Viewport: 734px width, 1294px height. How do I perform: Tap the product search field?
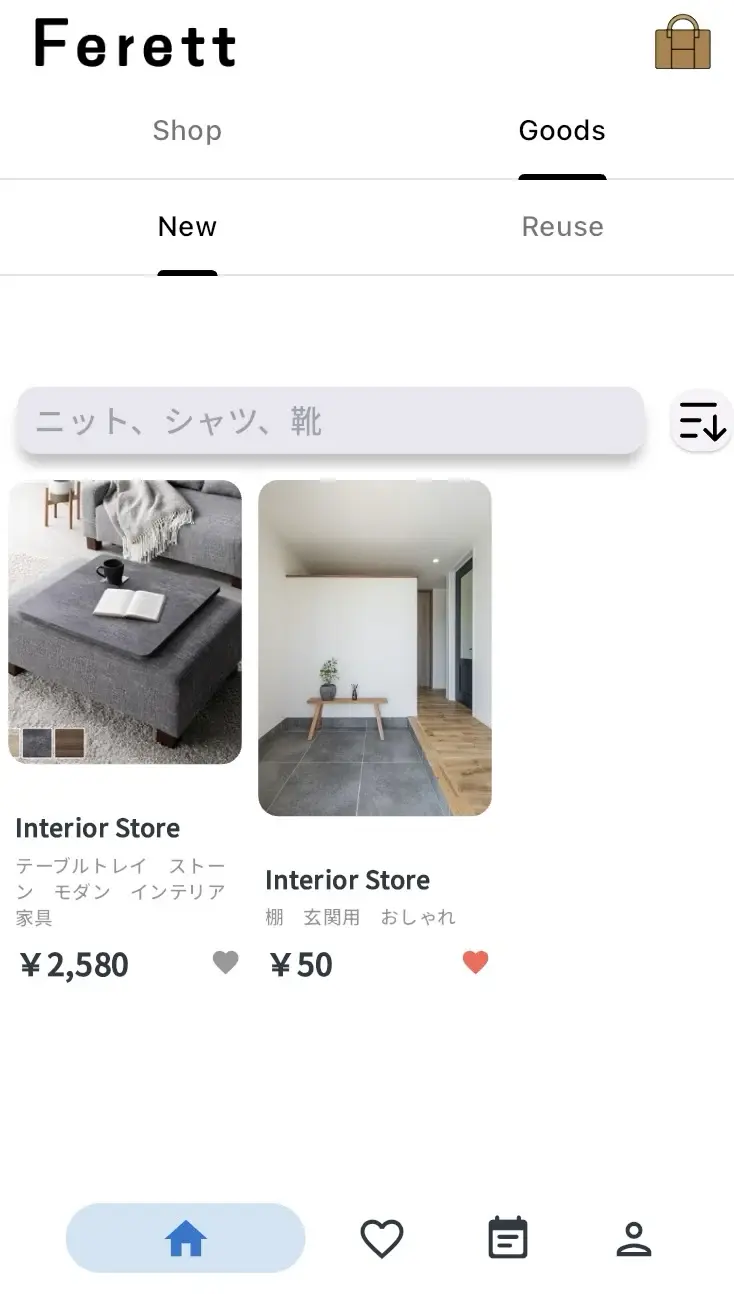click(330, 421)
